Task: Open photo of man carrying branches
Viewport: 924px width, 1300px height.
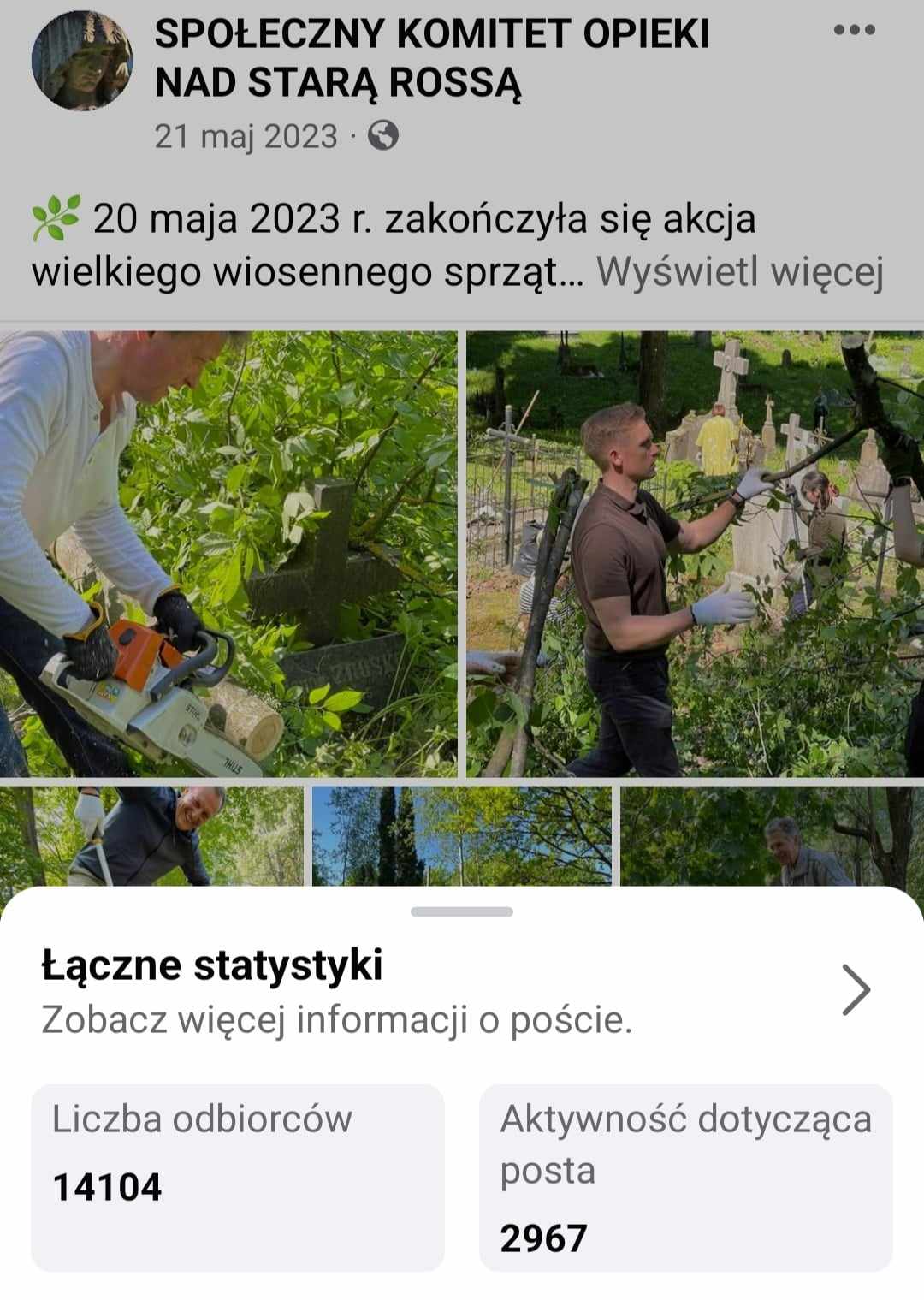Action: (x=694, y=554)
